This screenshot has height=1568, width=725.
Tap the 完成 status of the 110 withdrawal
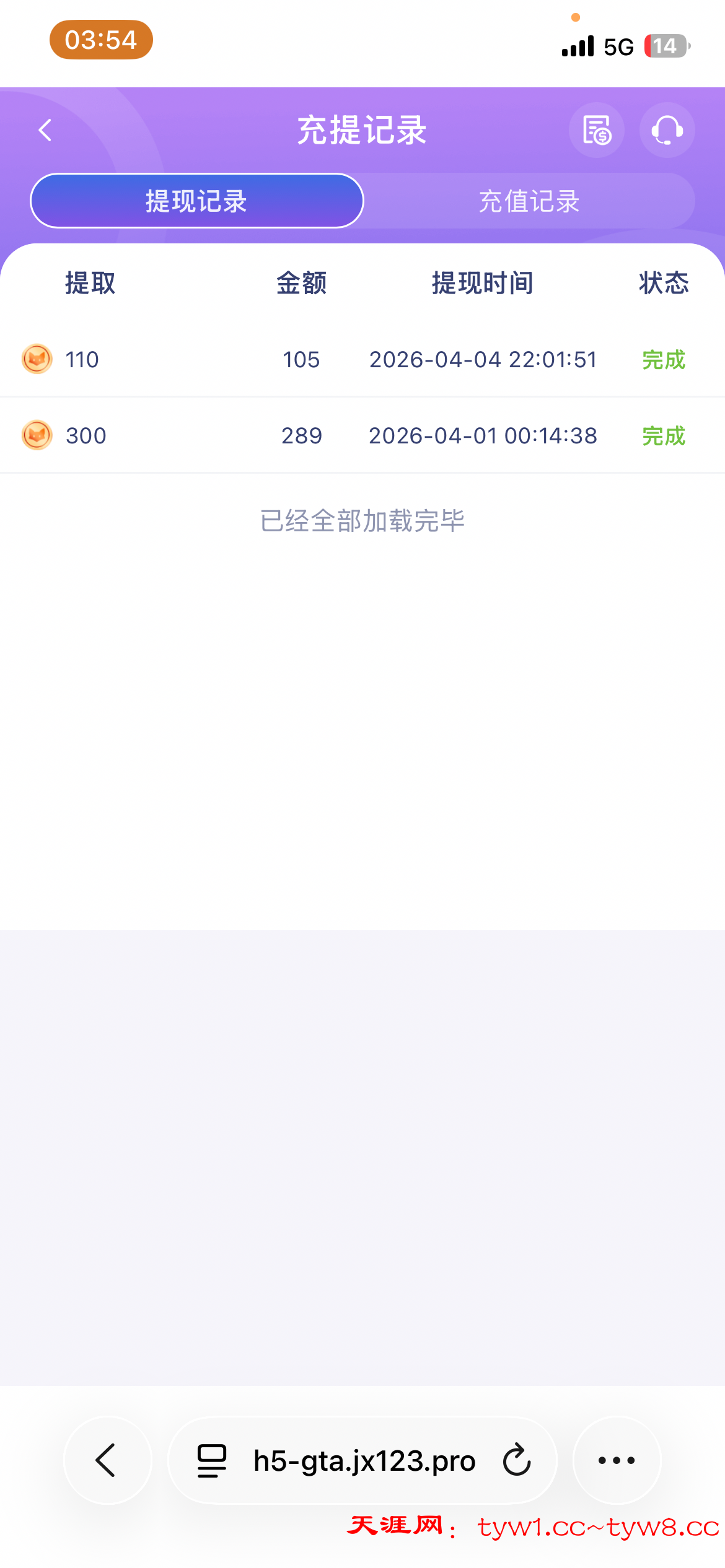pos(663,359)
